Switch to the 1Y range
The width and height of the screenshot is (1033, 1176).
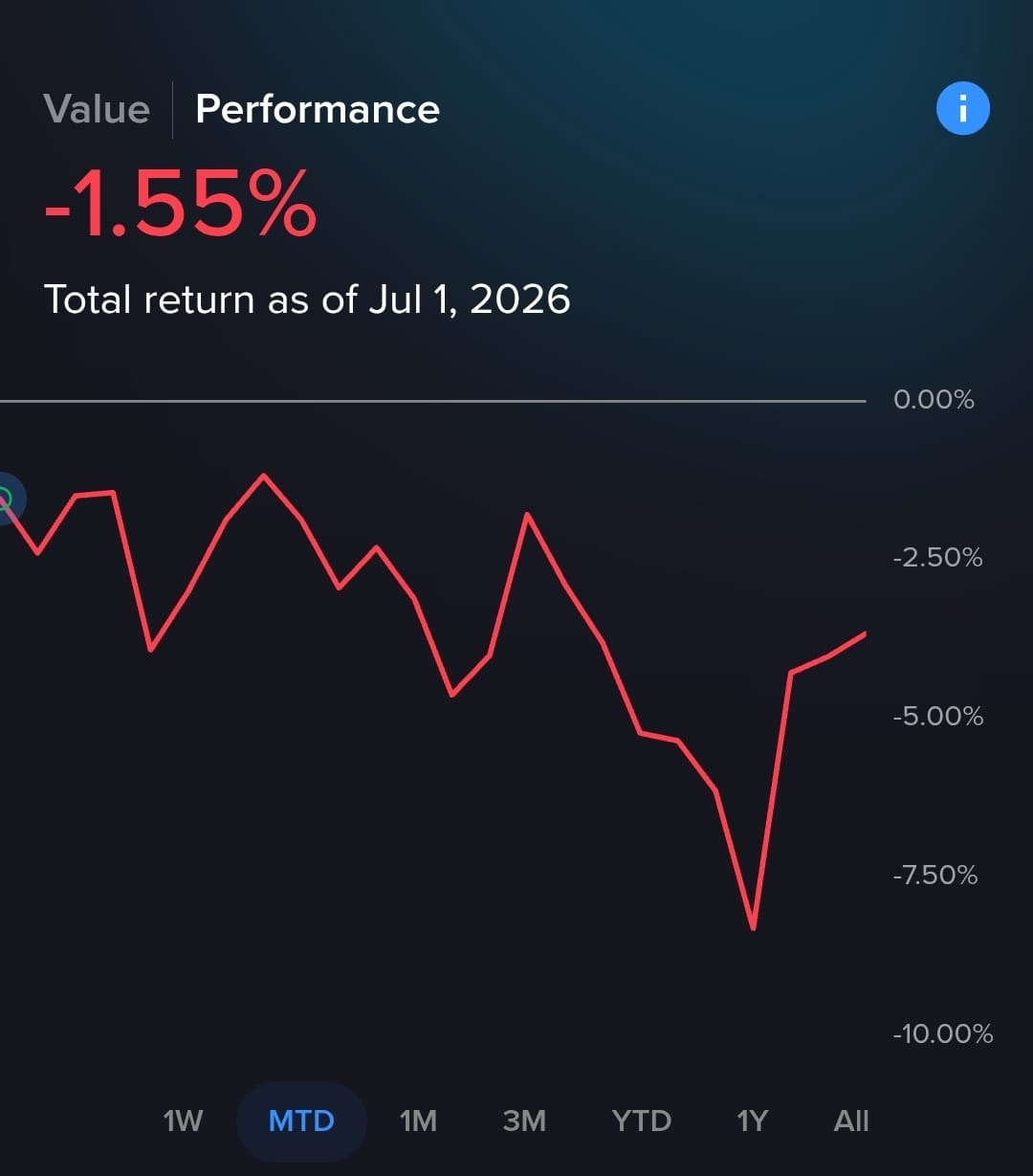pos(752,1121)
